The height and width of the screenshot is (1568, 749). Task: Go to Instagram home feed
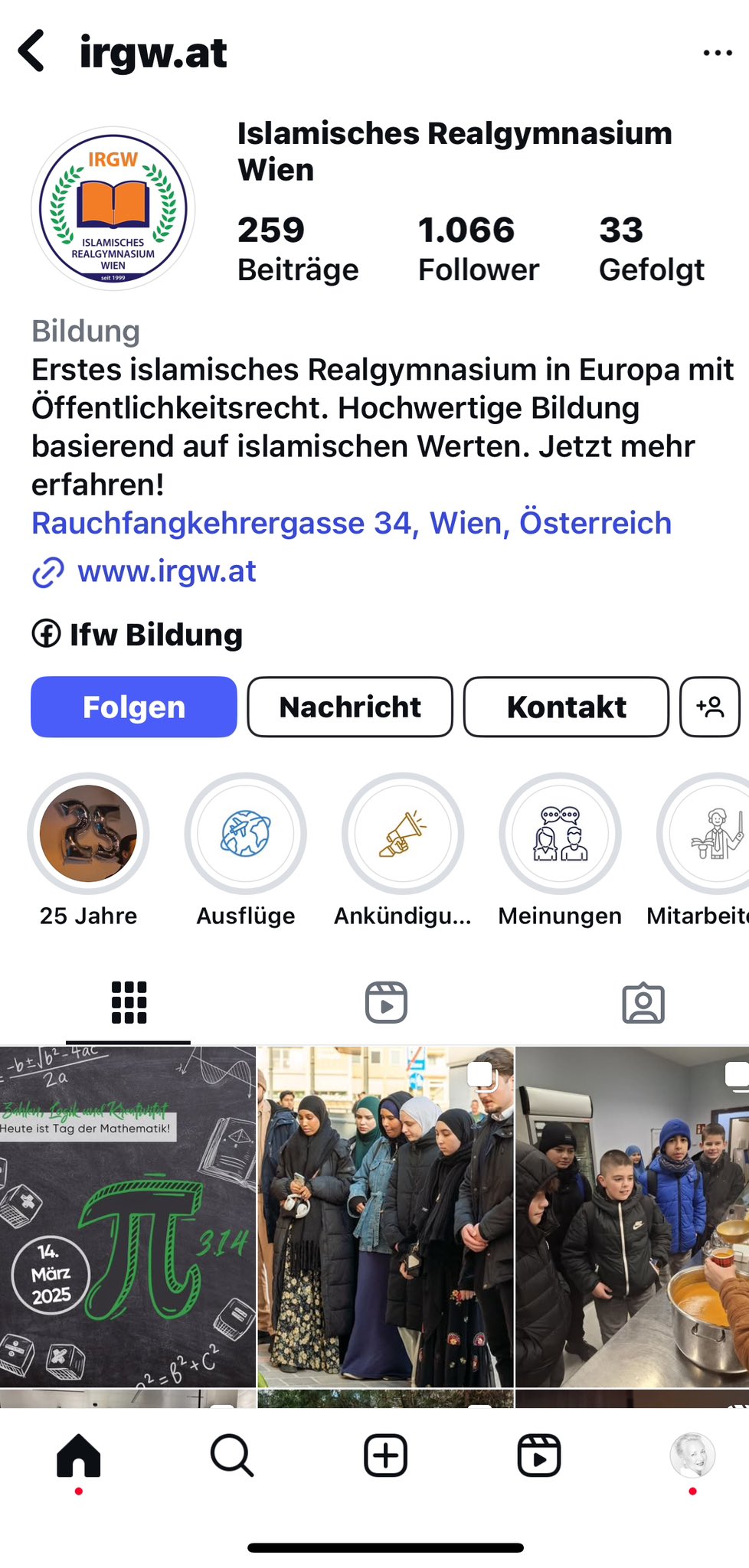coord(79,1455)
